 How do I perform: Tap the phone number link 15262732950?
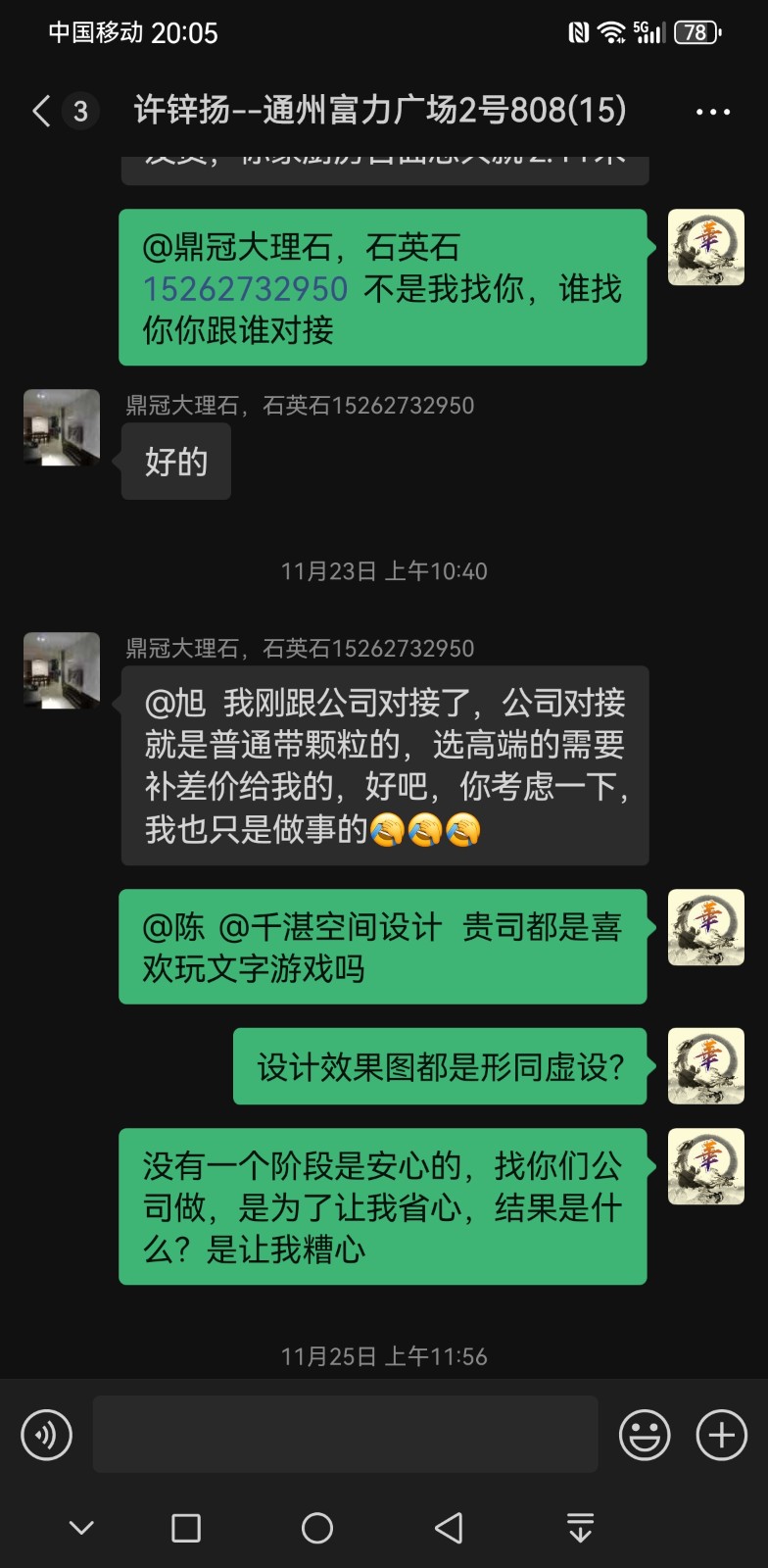click(x=245, y=289)
